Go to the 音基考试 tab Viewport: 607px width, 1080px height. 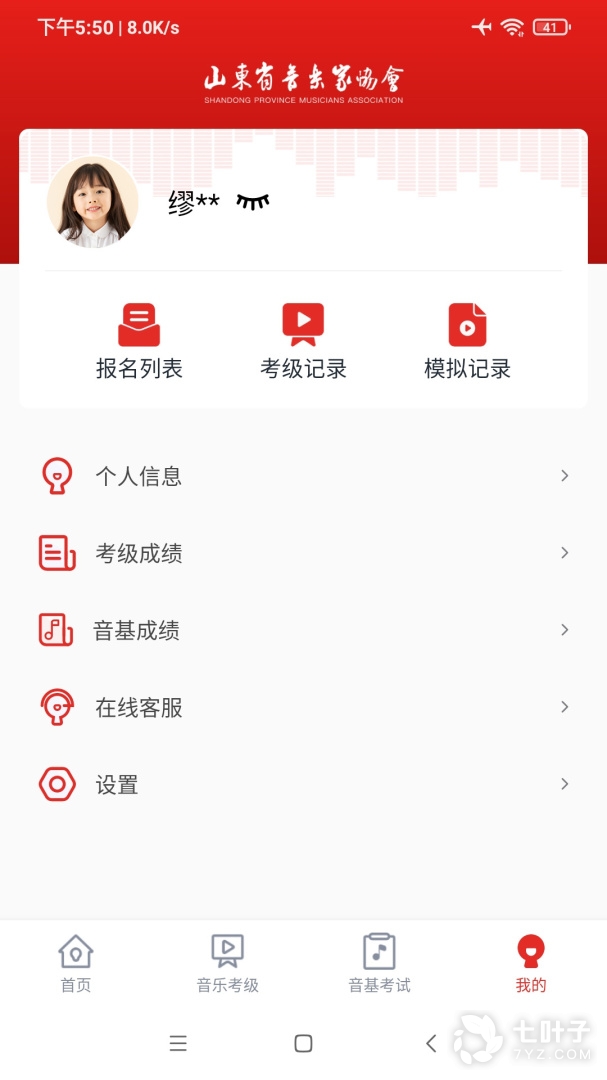coord(379,964)
